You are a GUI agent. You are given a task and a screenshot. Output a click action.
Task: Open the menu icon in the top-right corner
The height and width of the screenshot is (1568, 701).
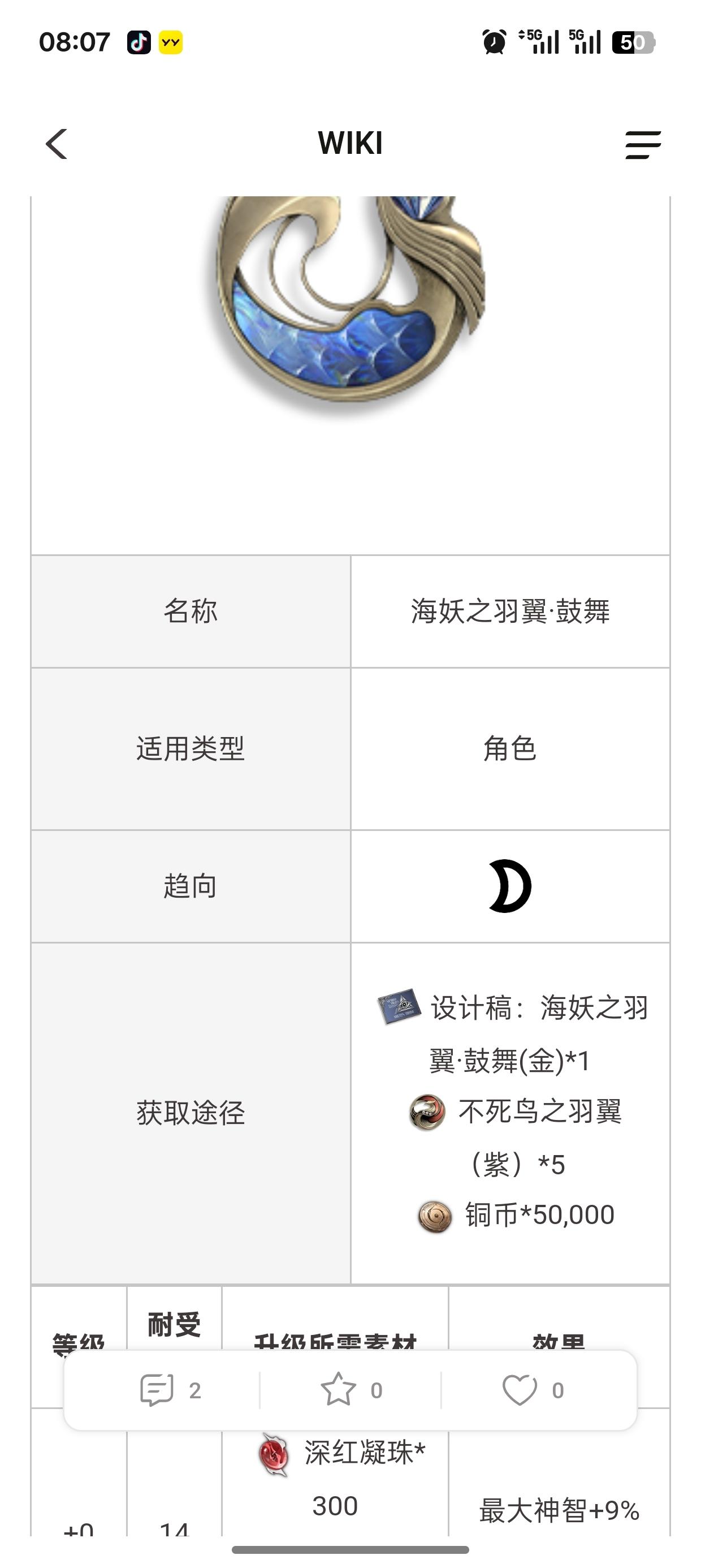click(643, 145)
